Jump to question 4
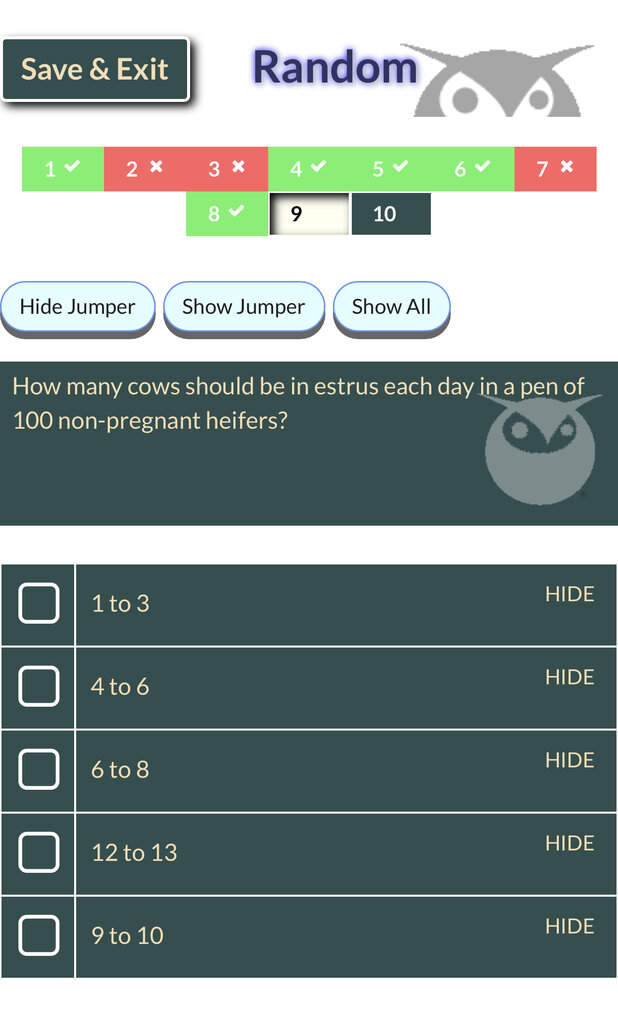 [309, 169]
